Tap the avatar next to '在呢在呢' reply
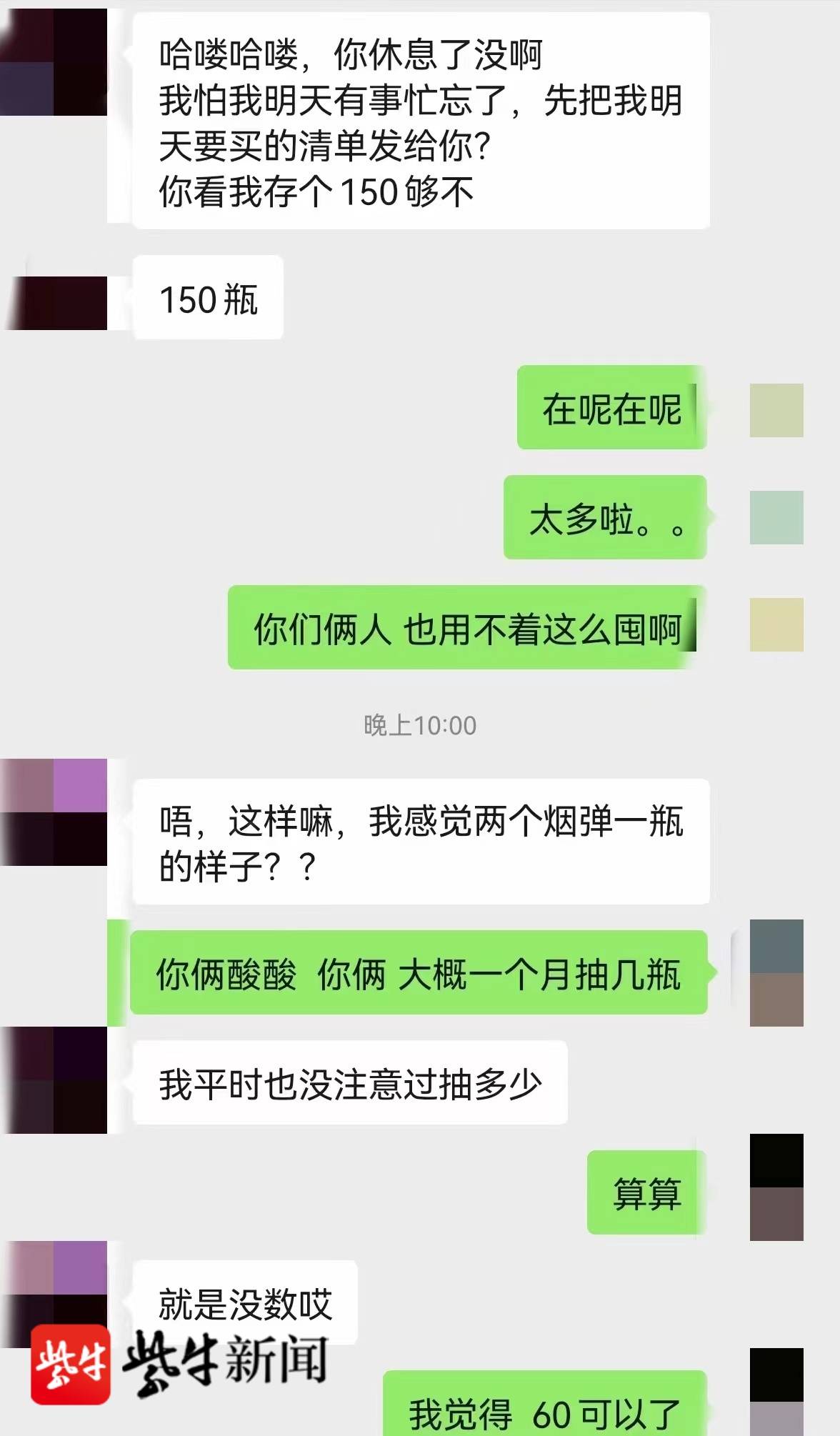This screenshot has height=1436, width=840. (776, 410)
